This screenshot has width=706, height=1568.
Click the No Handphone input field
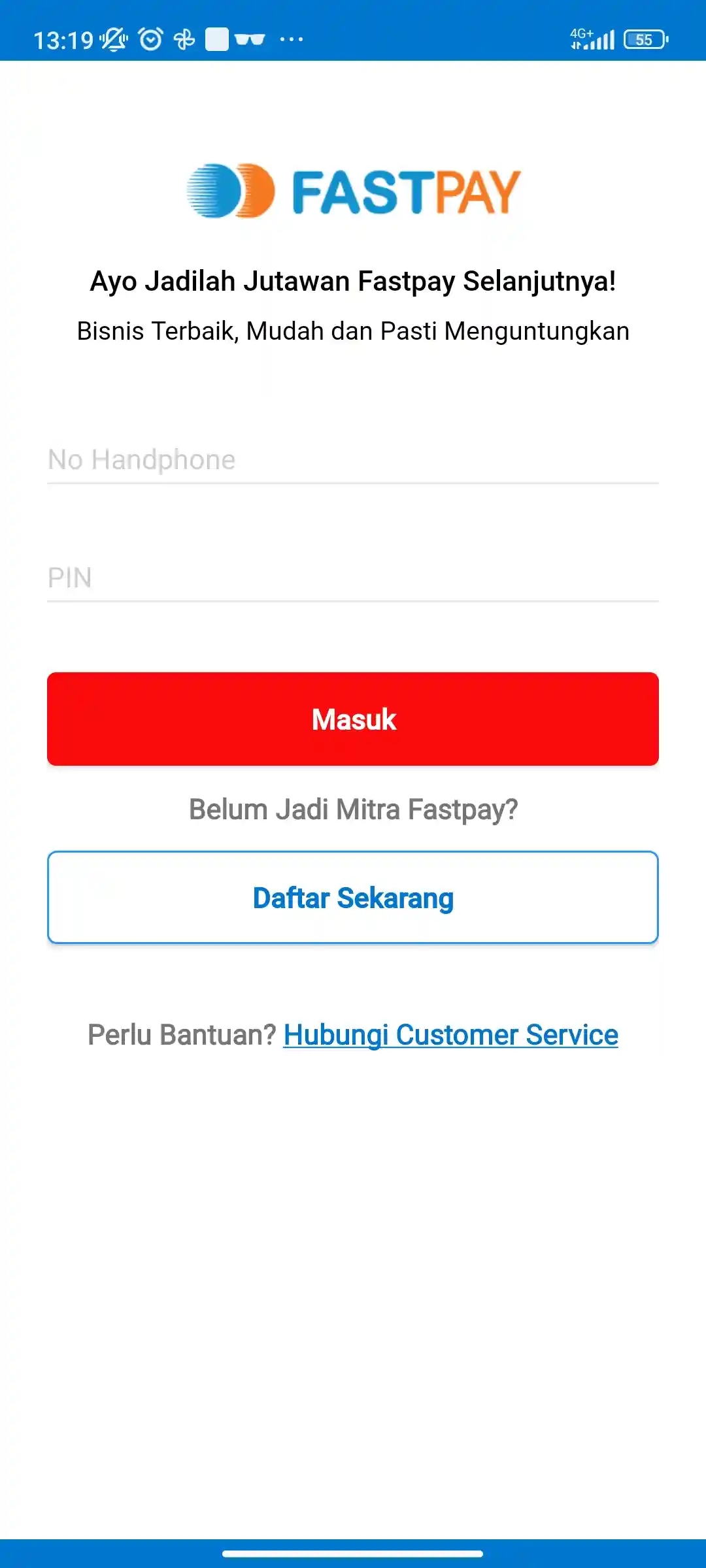pyautogui.click(x=353, y=461)
